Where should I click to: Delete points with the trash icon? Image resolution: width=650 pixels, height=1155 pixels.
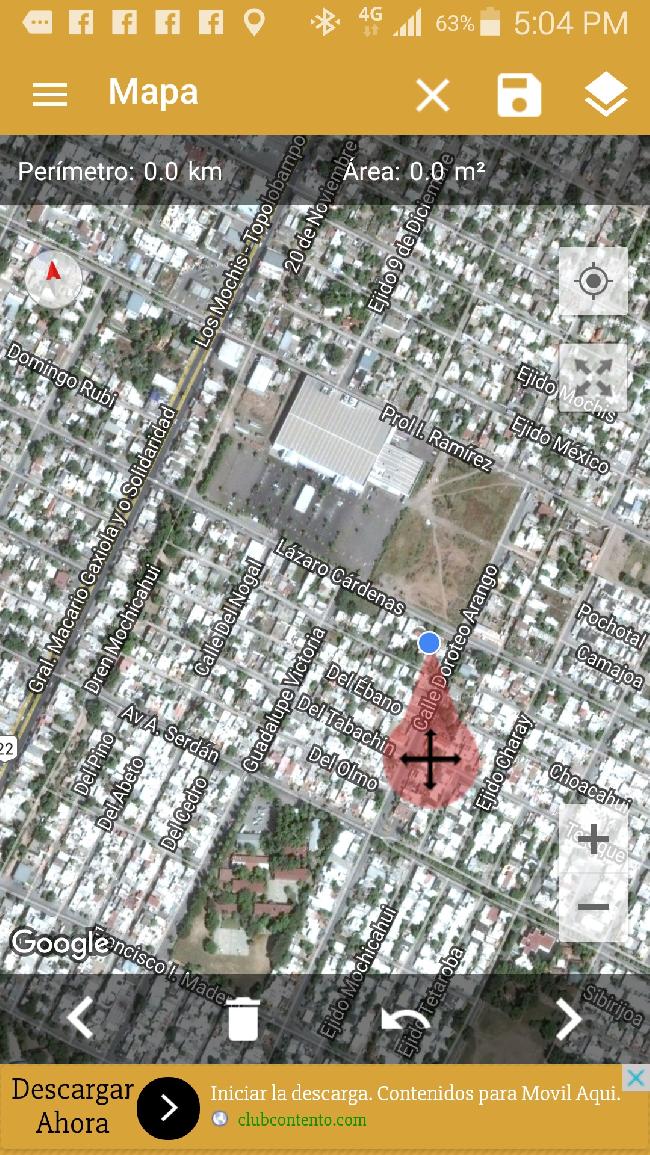point(243,1018)
